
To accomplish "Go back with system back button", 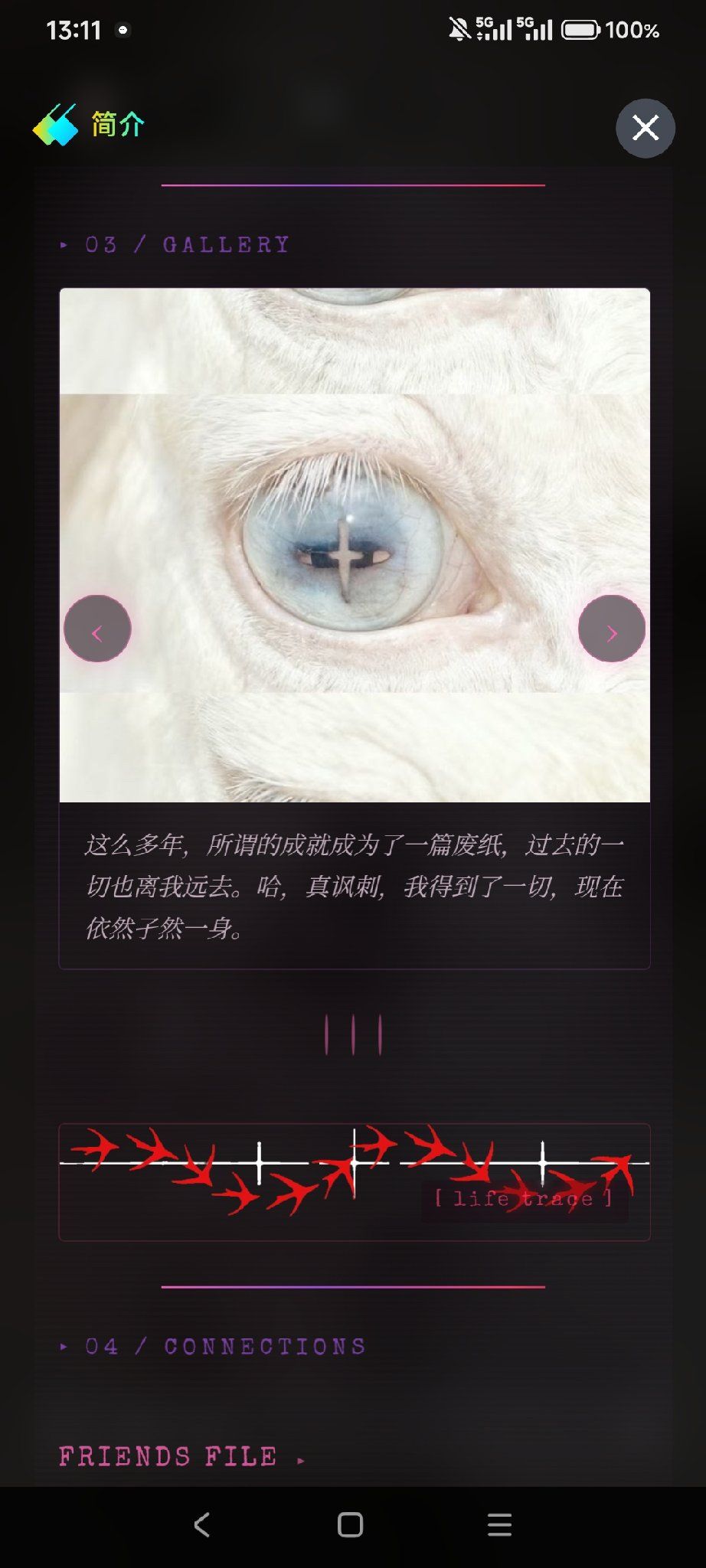I will tap(201, 1525).
